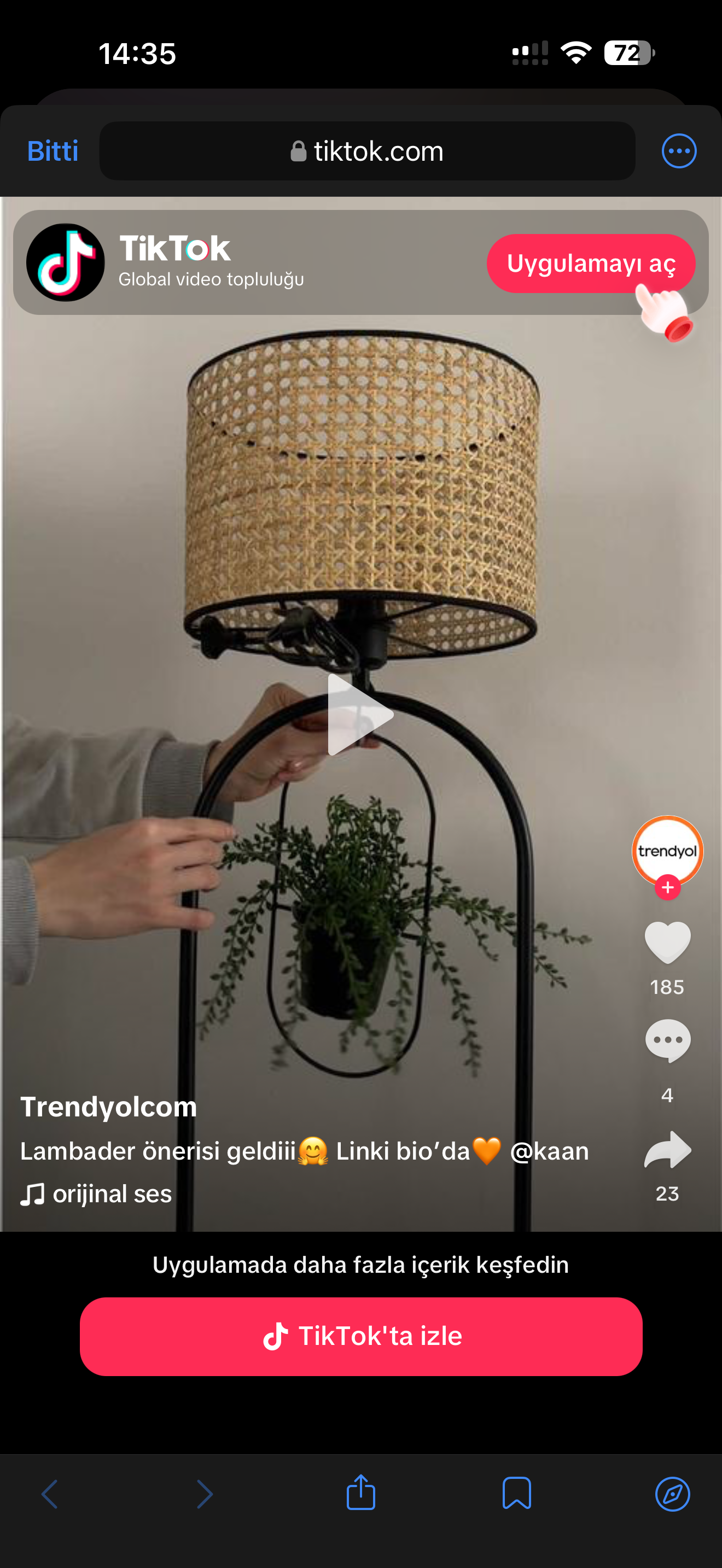The height and width of the screenshot is (1568, 722).
Task: Open the @kaan mention in the caption
Action: pos(549,1151)
